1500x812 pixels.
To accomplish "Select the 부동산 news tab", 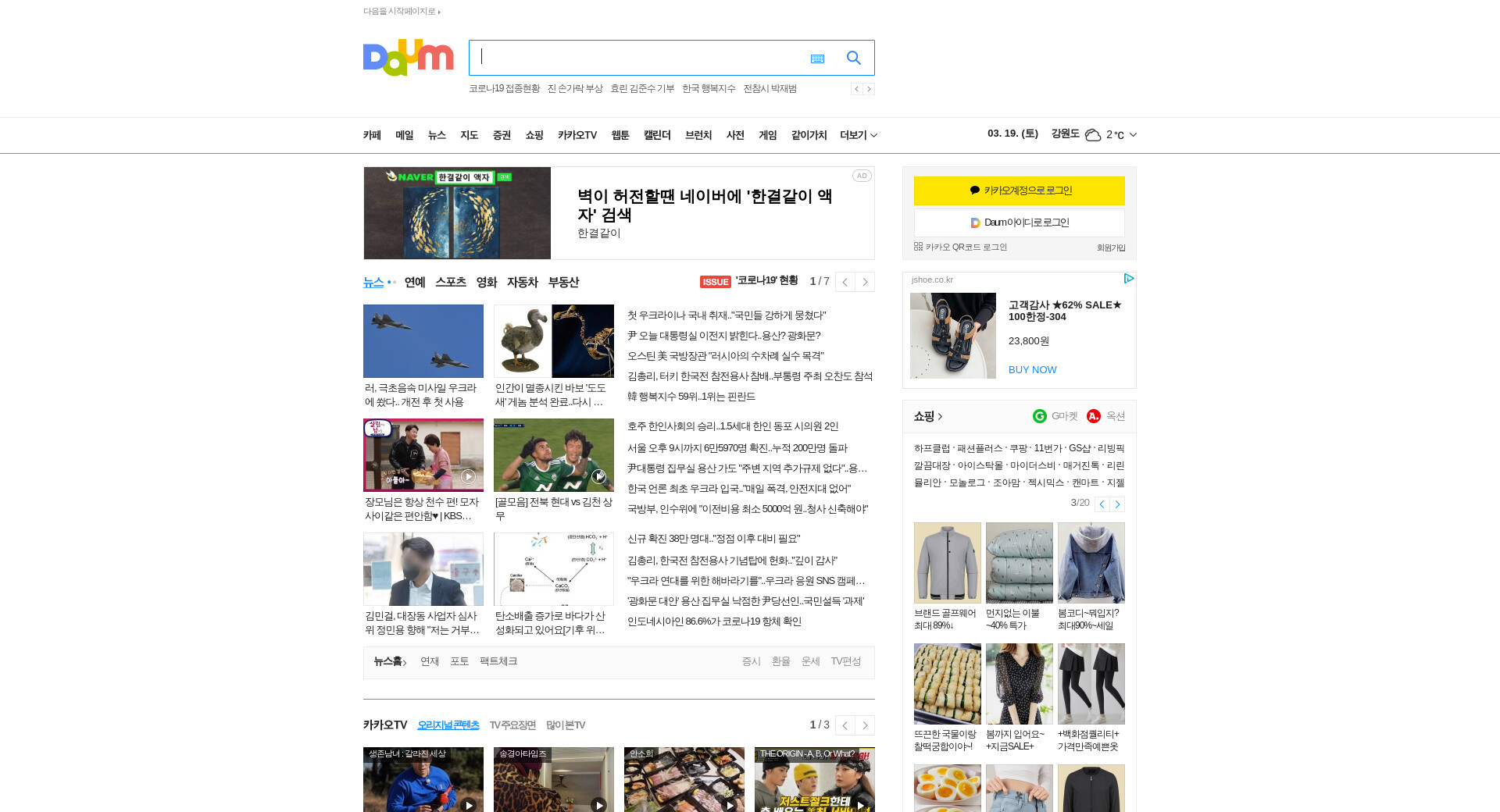I will point(563,282).
